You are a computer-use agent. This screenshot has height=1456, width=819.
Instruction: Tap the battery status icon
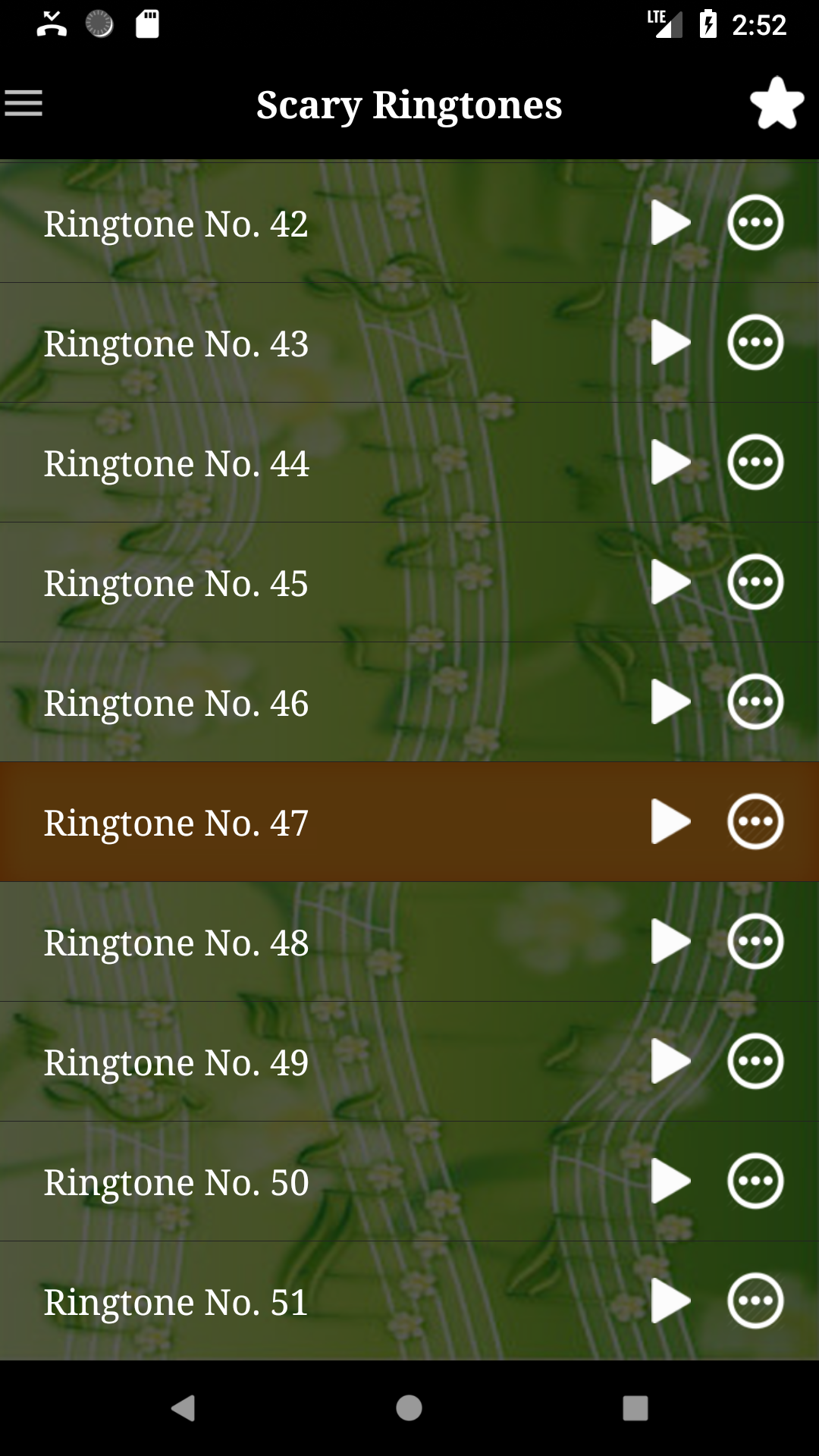point(708,25)
